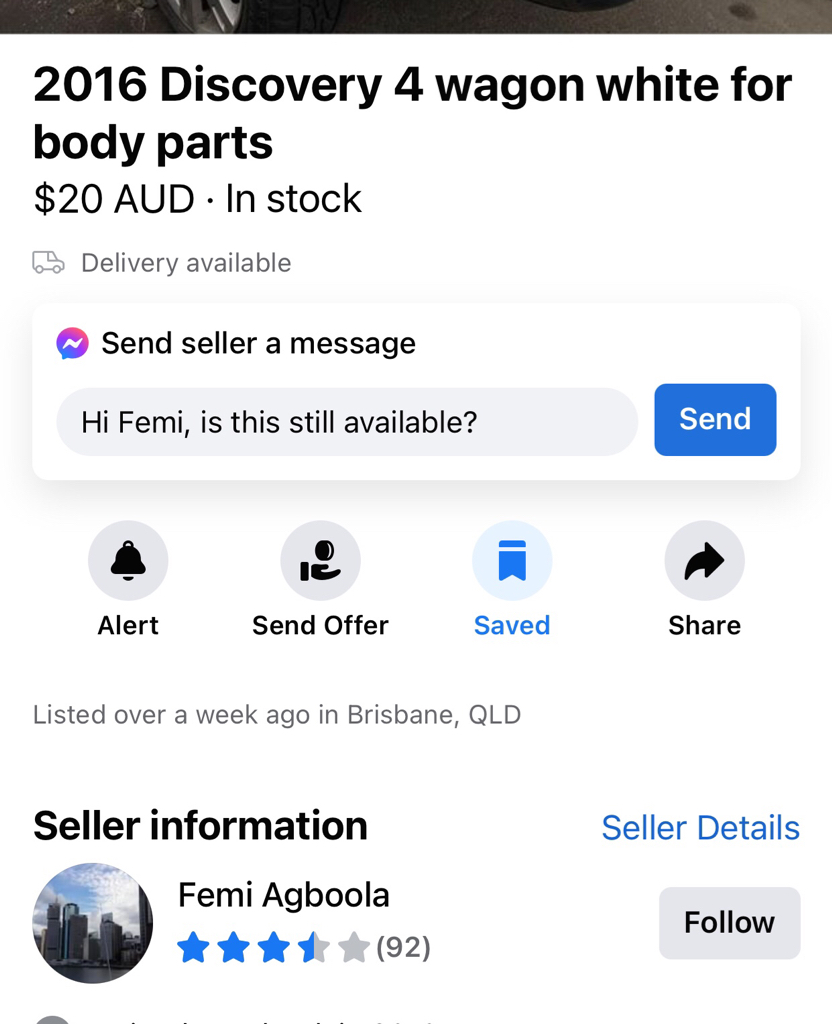
Task: Edit the 'Hi Femi' message field
Action: [346, 422]
